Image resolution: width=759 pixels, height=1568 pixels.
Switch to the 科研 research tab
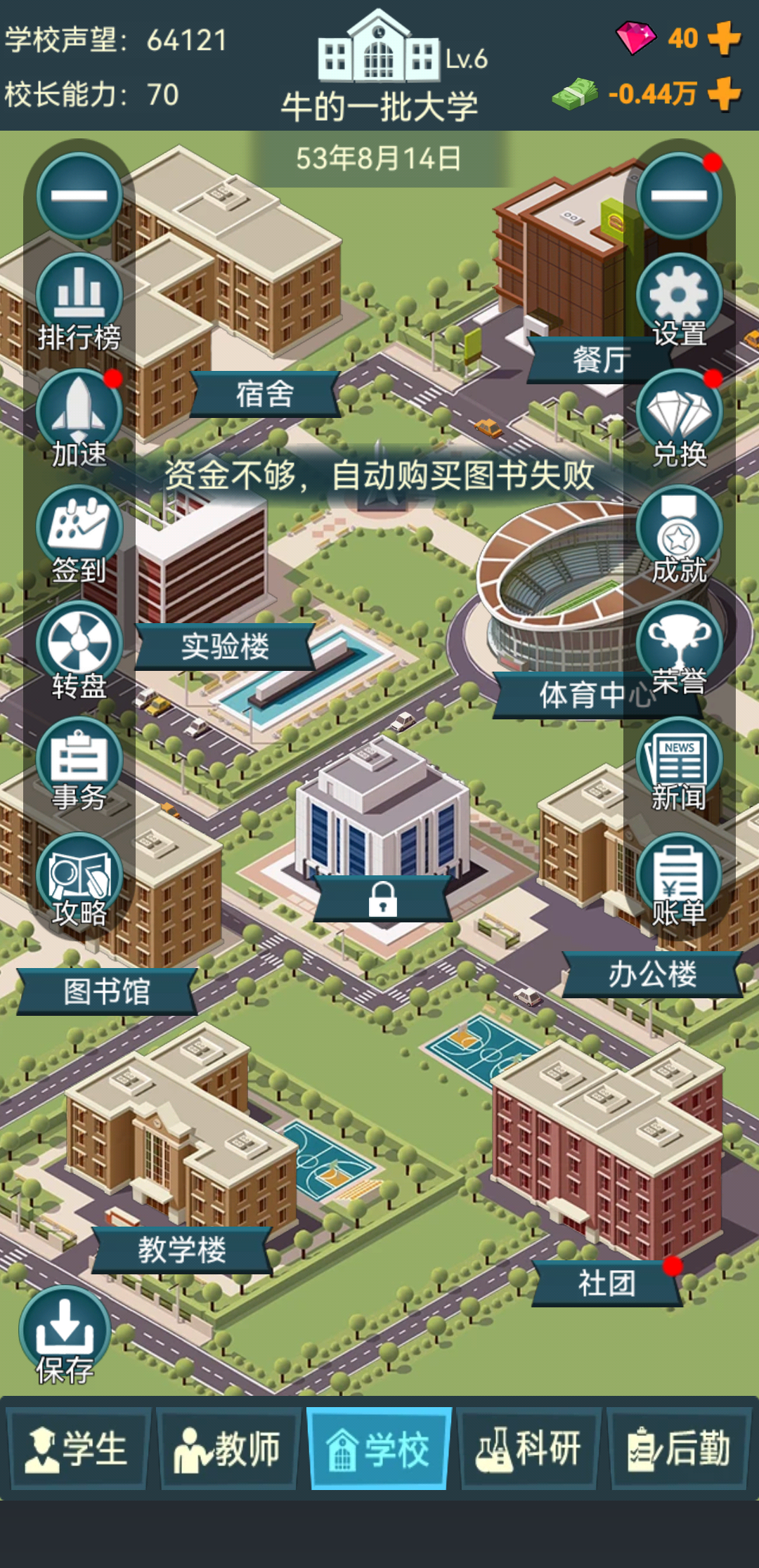point(531,1447)
